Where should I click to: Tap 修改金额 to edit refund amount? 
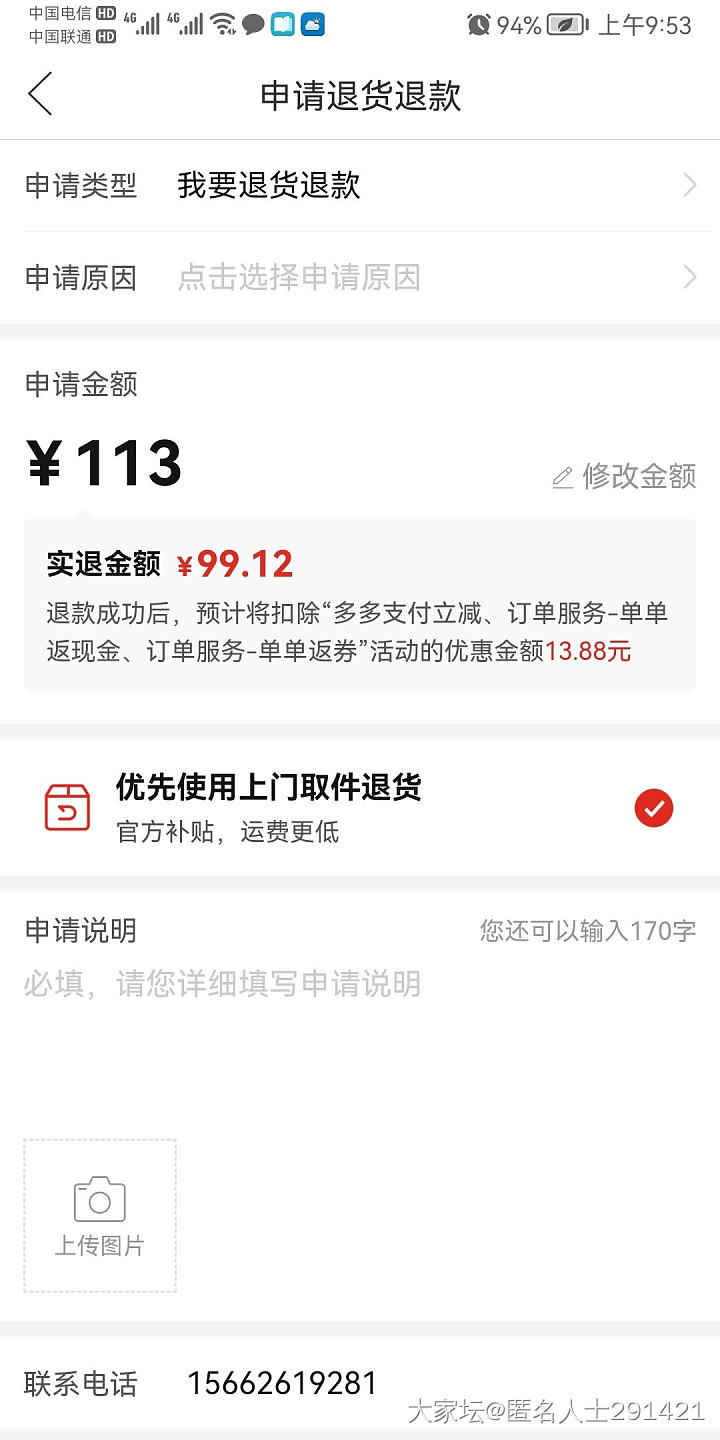[x=625, y=476]
